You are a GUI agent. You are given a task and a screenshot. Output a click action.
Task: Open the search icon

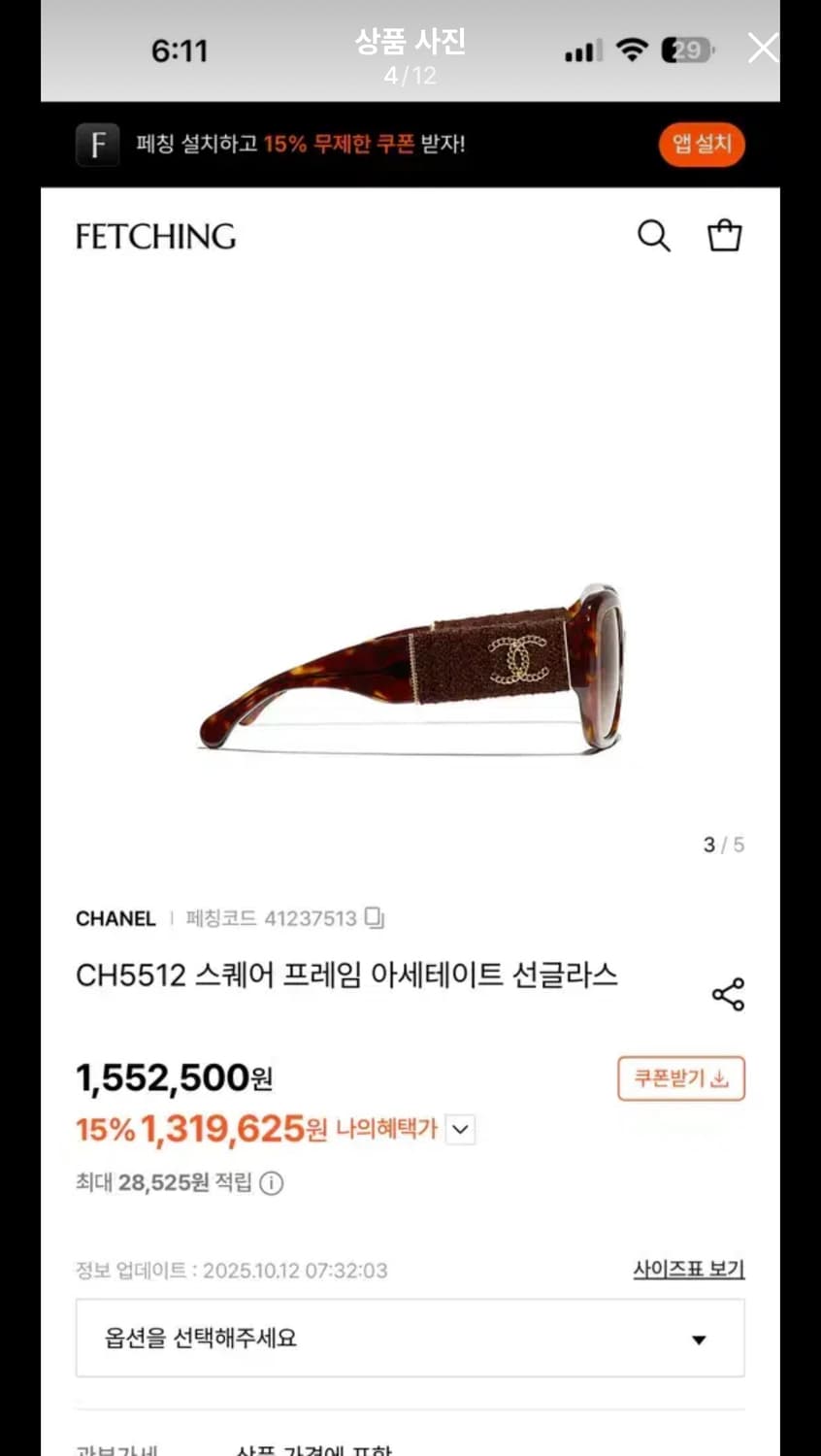tap(653, 235)
